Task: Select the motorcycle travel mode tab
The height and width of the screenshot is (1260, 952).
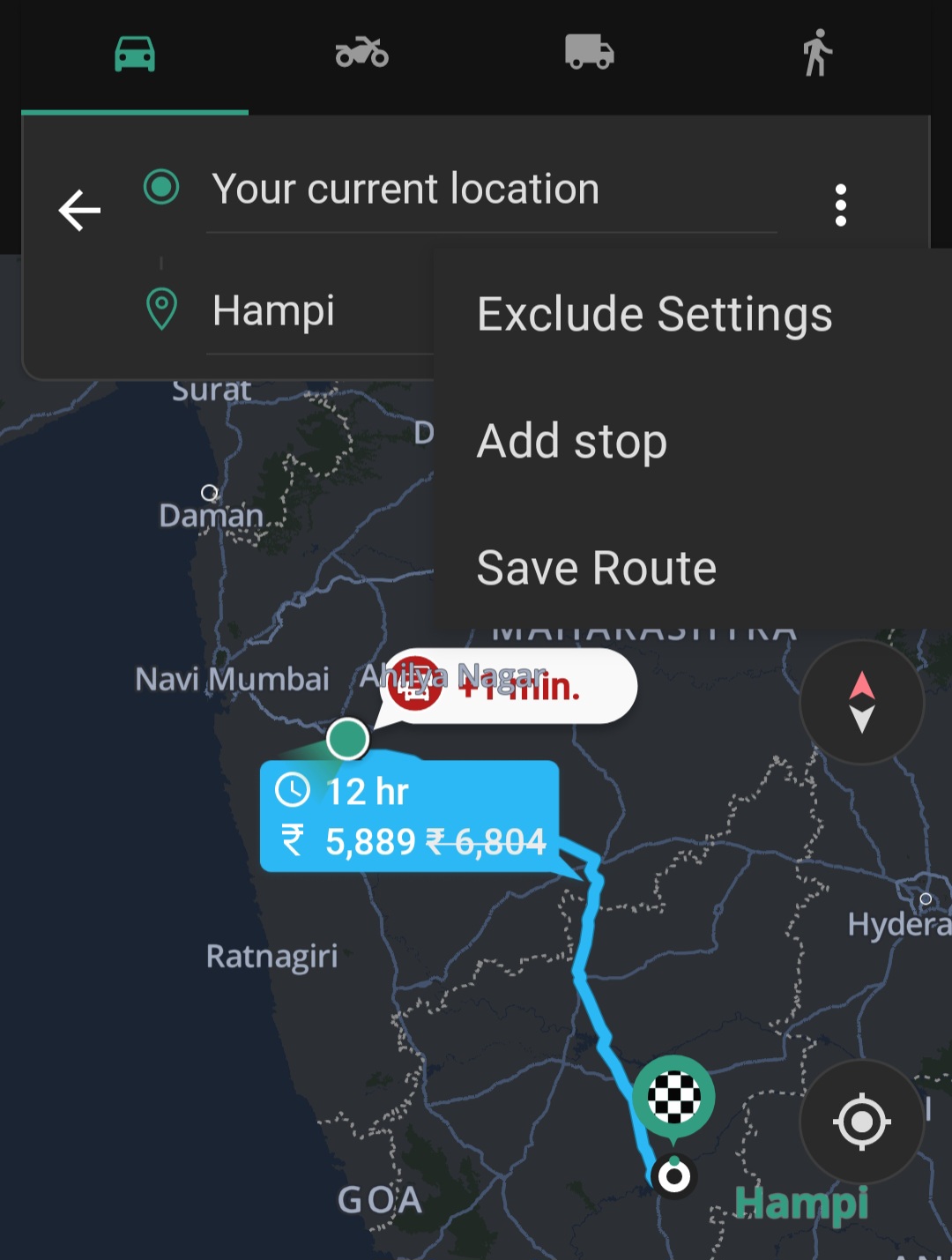Action: click(x=361, y=53)
